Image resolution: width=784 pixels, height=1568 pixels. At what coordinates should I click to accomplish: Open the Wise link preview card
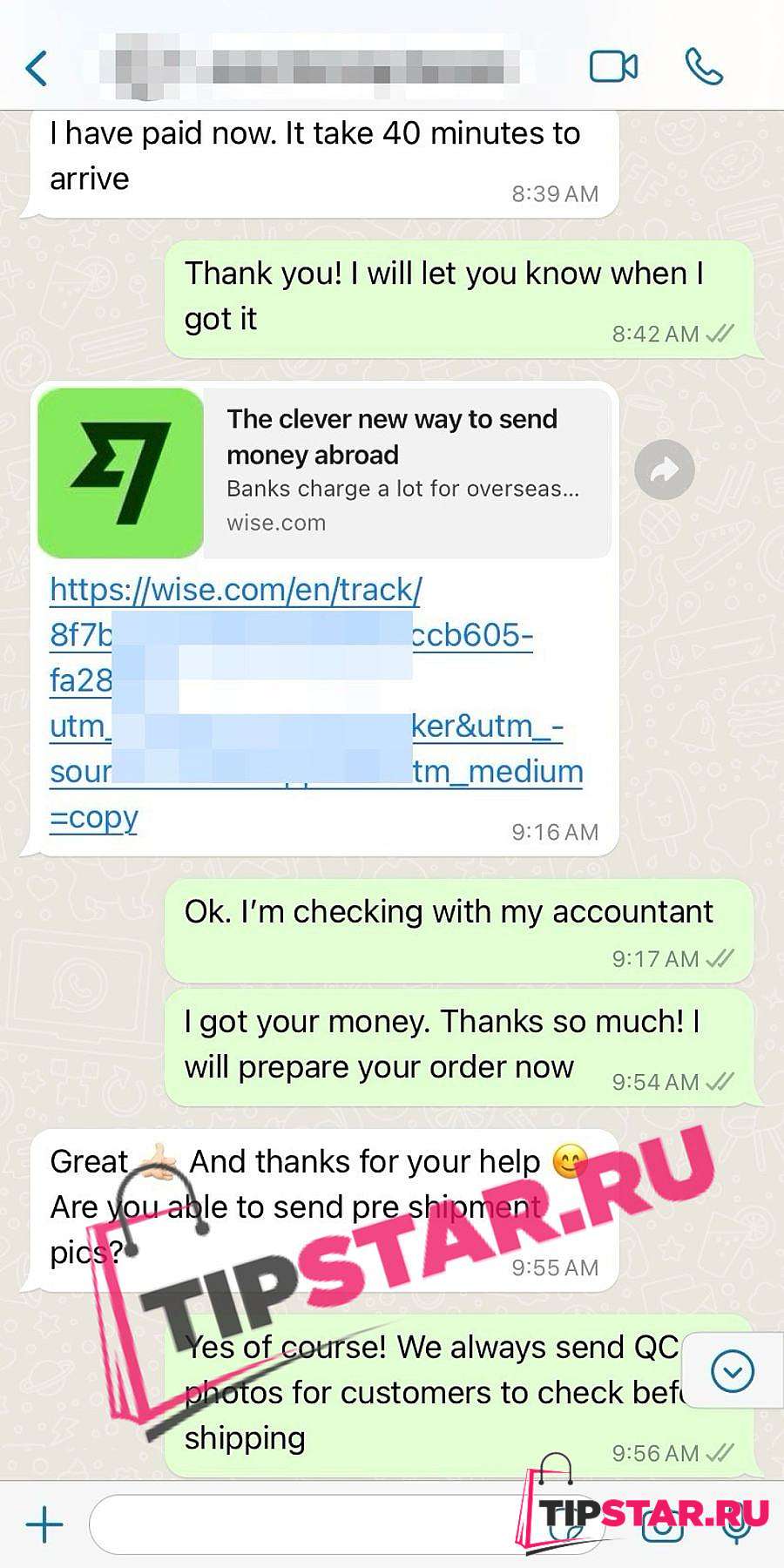click(324, 473)
